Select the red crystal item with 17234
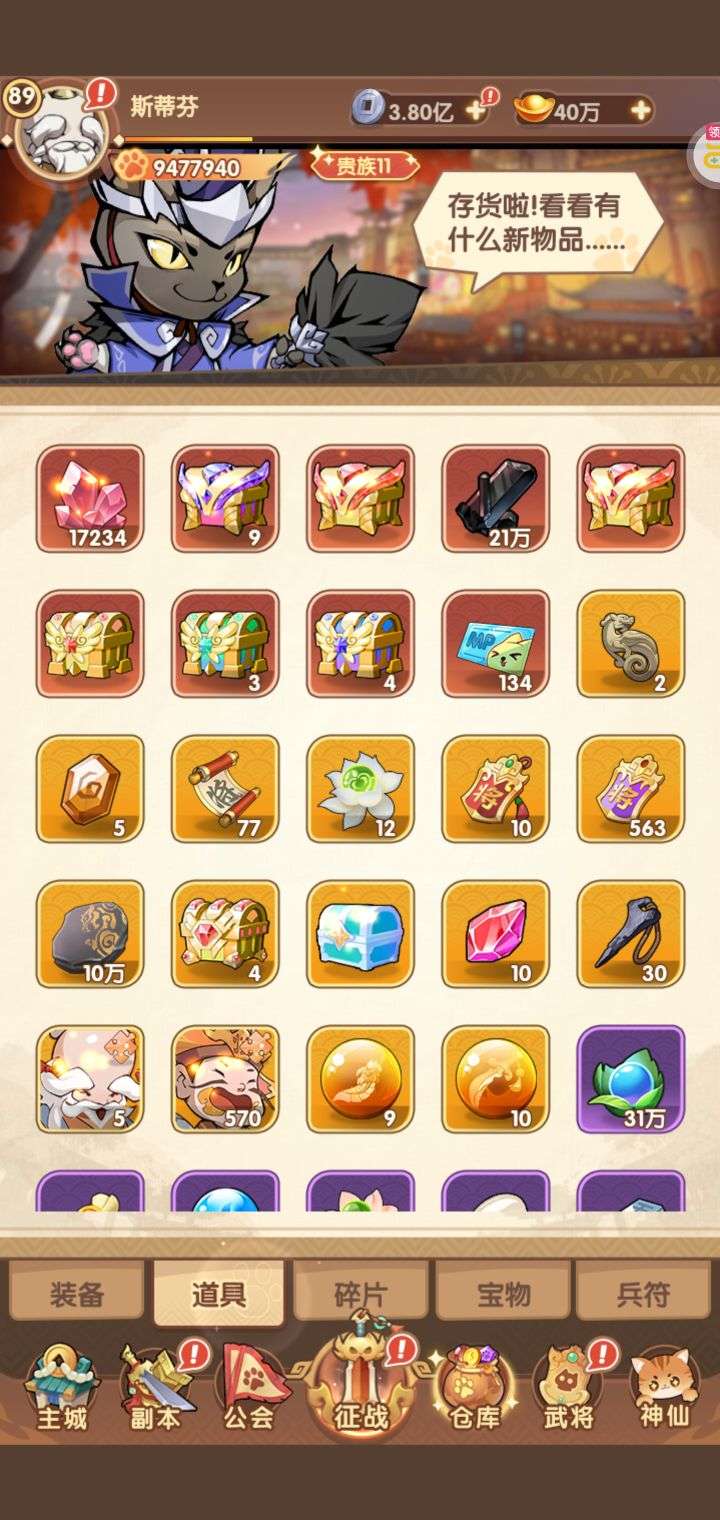This screenshot has width=720, height=1520. [90, 498]
